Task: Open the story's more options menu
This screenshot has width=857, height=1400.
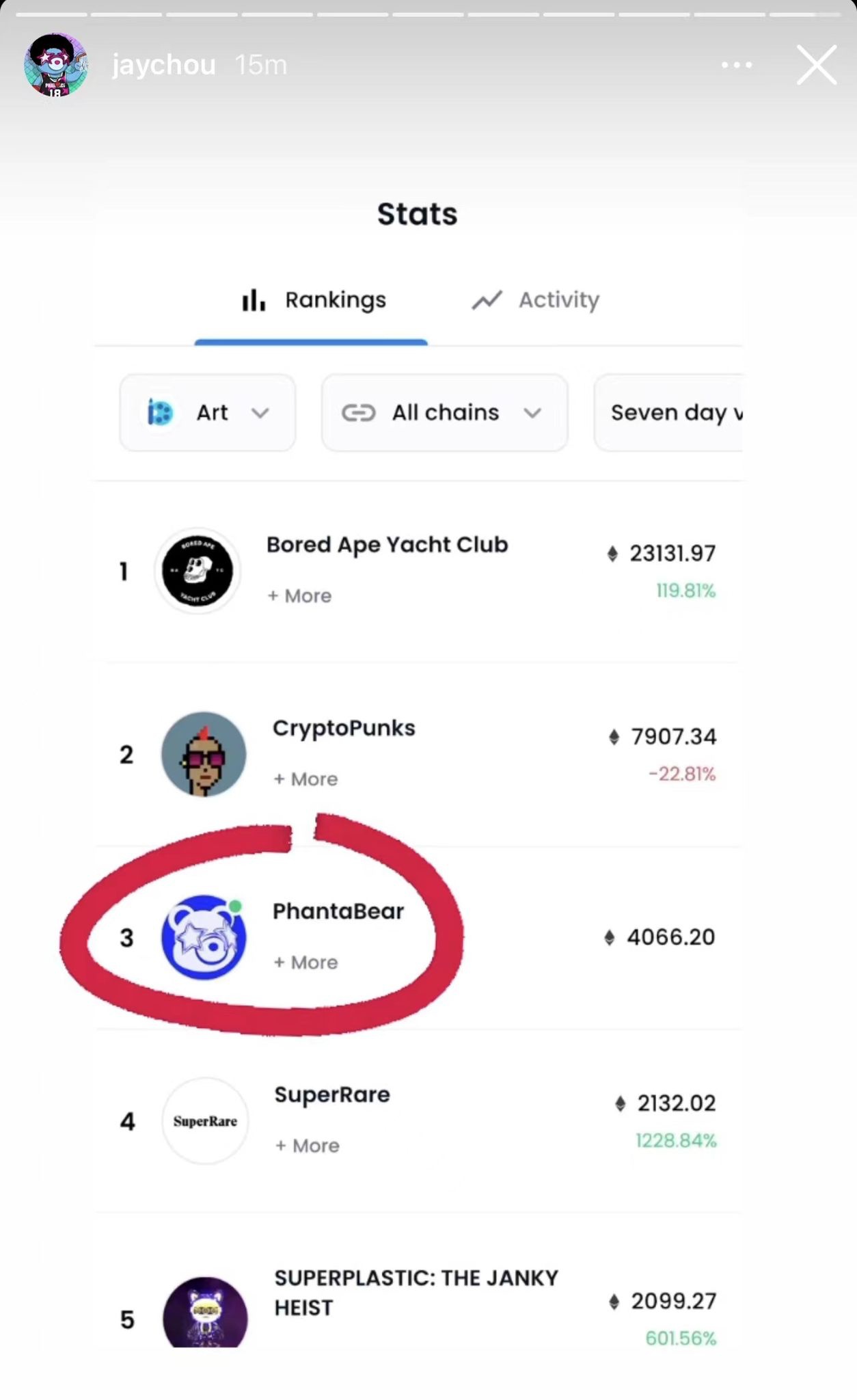Action: coord(737,66)
